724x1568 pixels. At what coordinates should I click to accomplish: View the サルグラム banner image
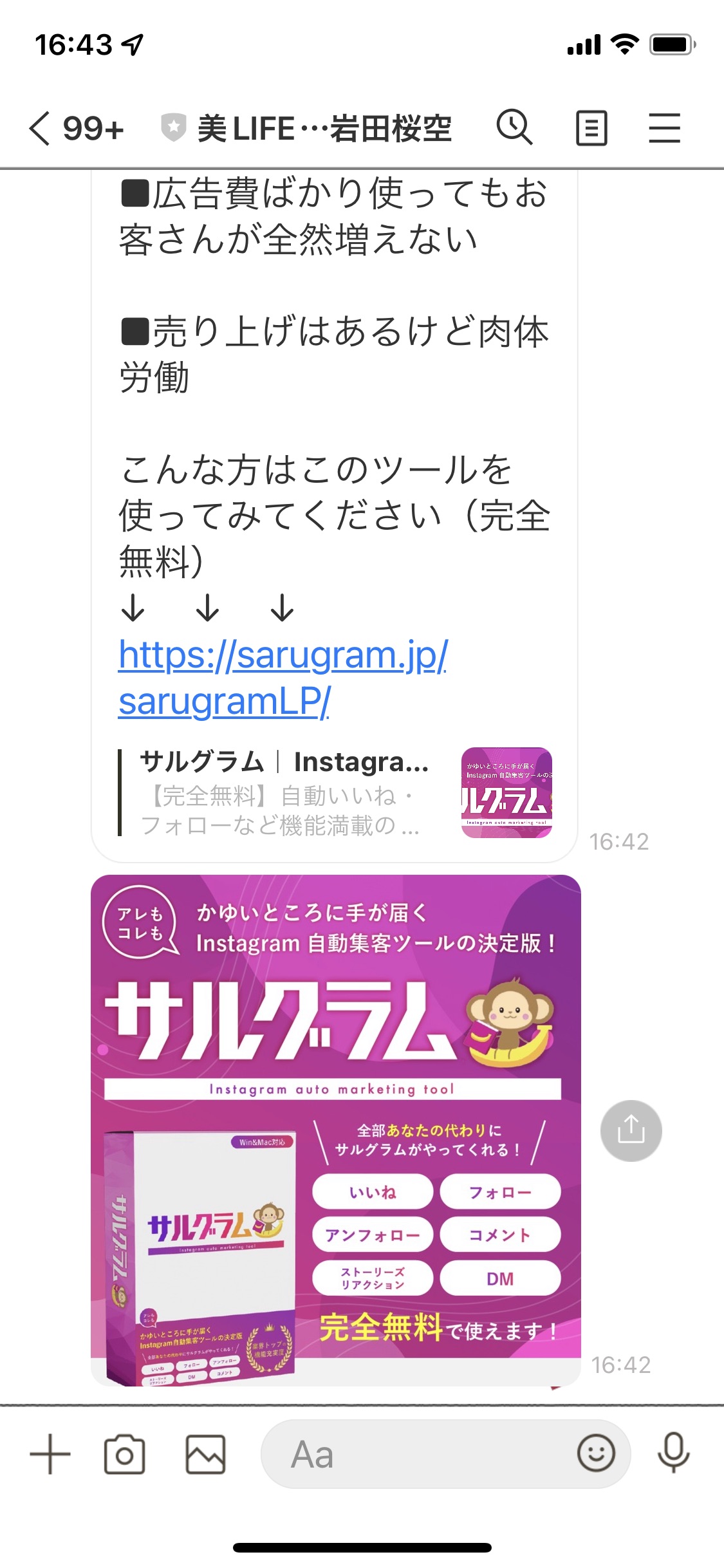pyautogui.click(x=336, y=1130)
